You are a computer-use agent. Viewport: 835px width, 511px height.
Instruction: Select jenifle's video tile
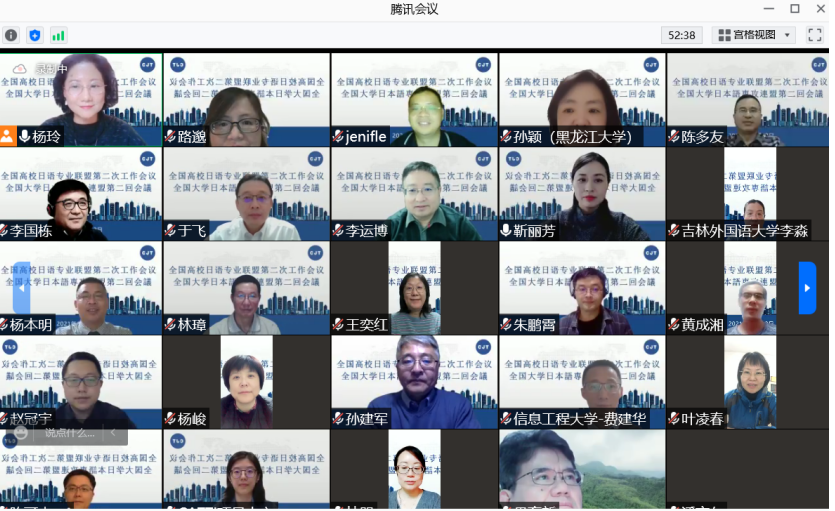pos(414,98)
